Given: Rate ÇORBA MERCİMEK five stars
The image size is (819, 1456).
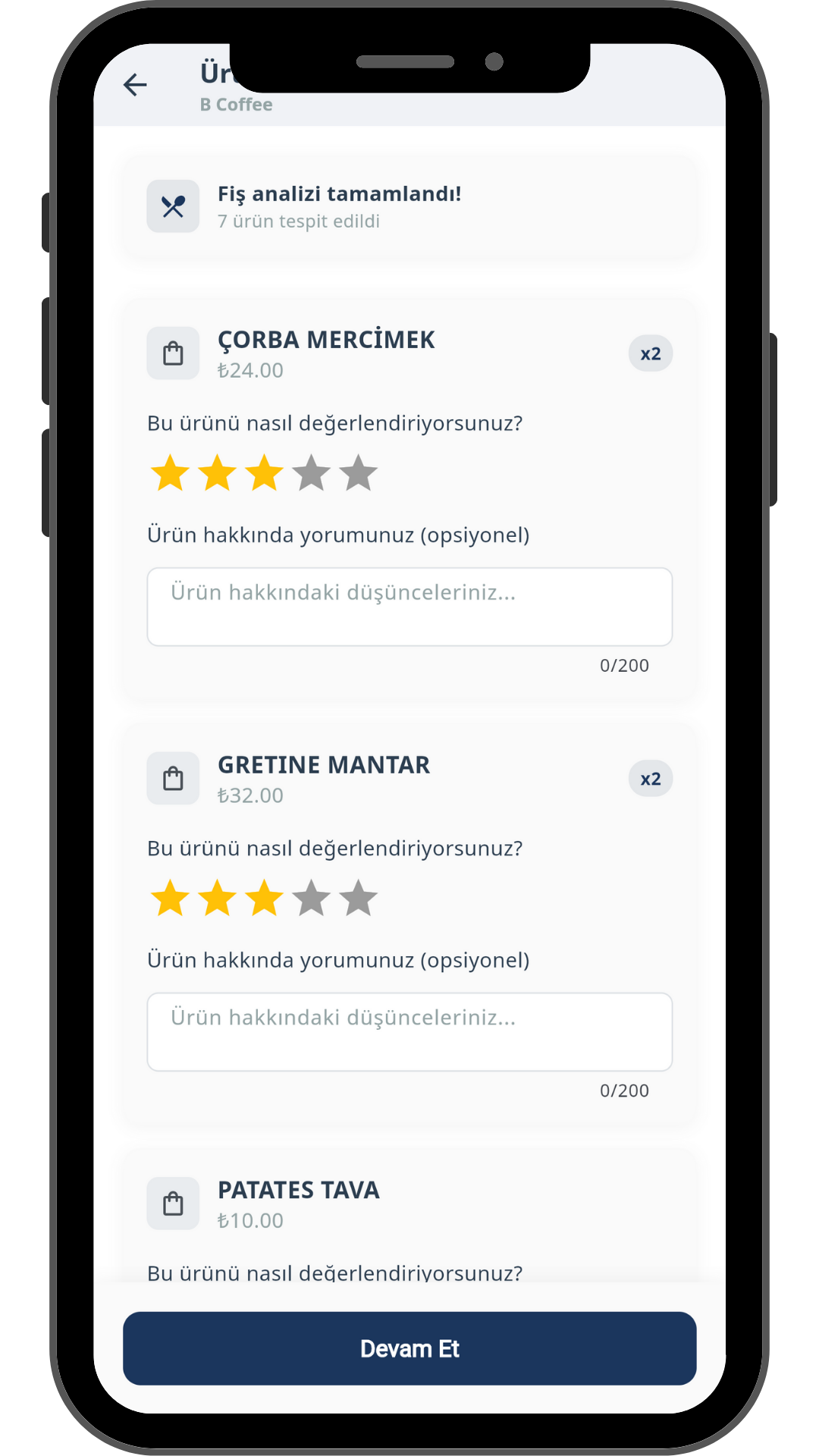Looking at the screenshot, I should pos(358,474).
